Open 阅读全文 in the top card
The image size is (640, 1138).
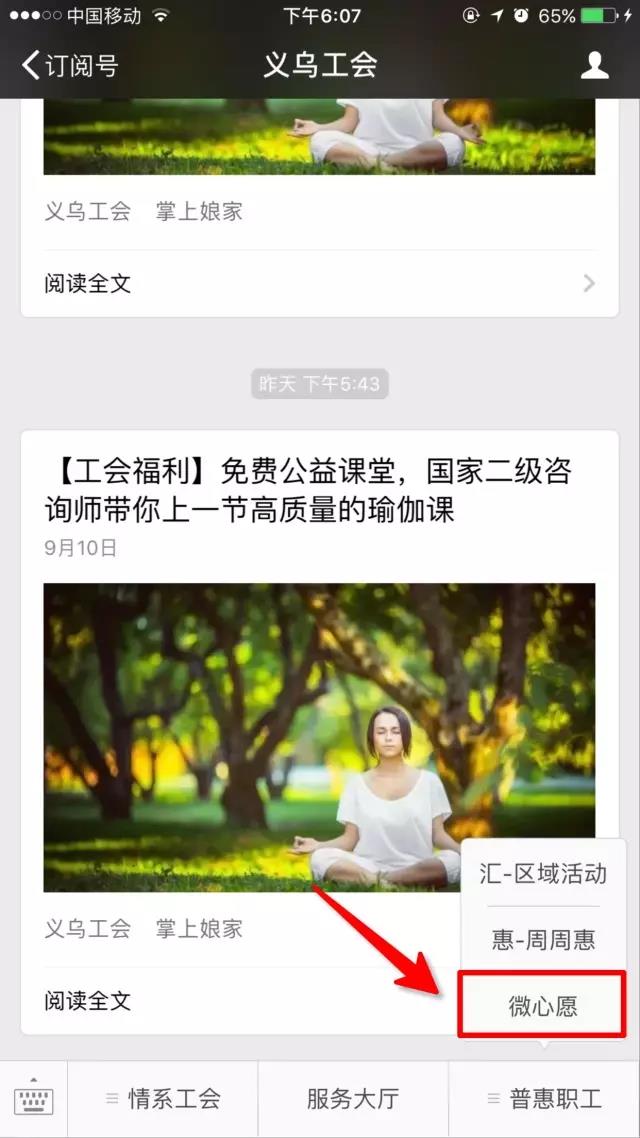319,284
